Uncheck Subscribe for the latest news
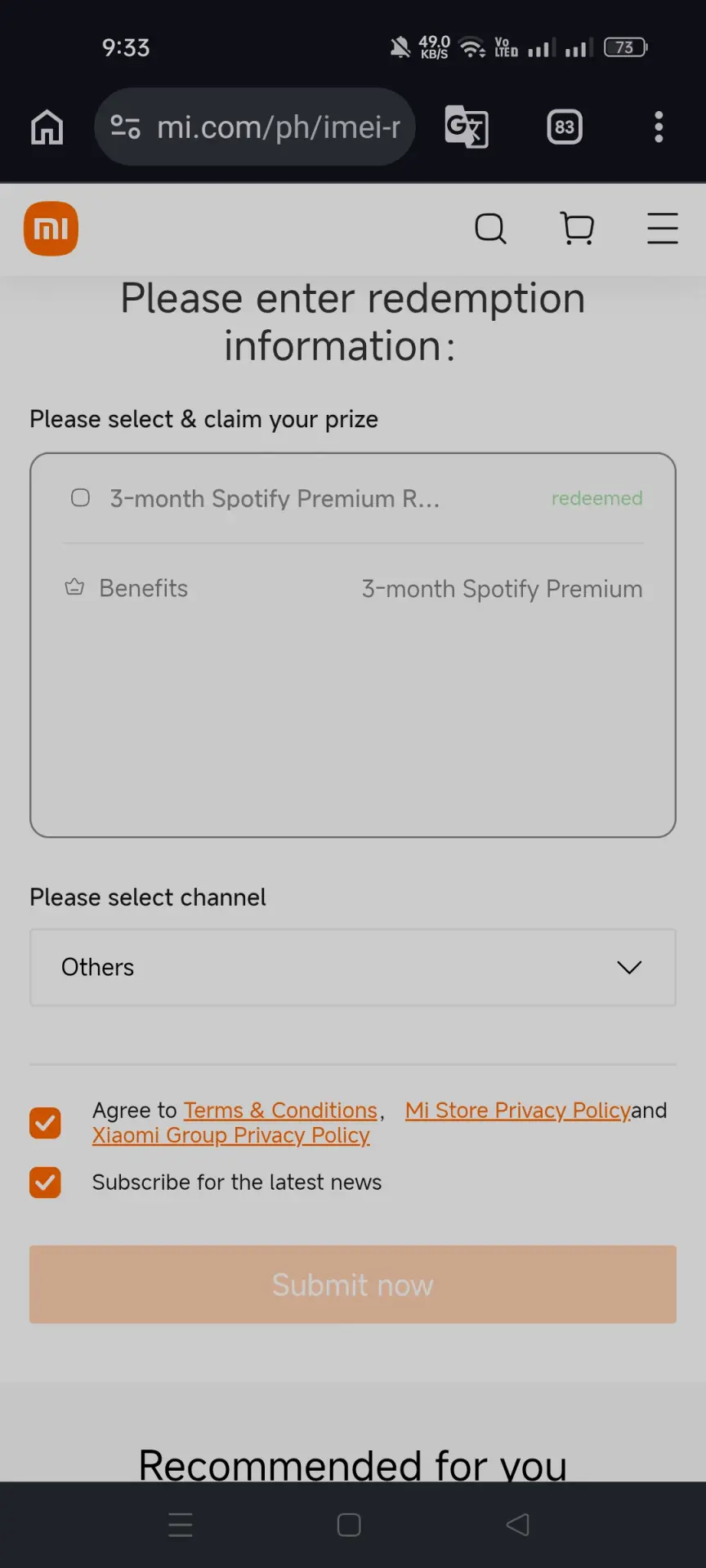 (45, 1183)
